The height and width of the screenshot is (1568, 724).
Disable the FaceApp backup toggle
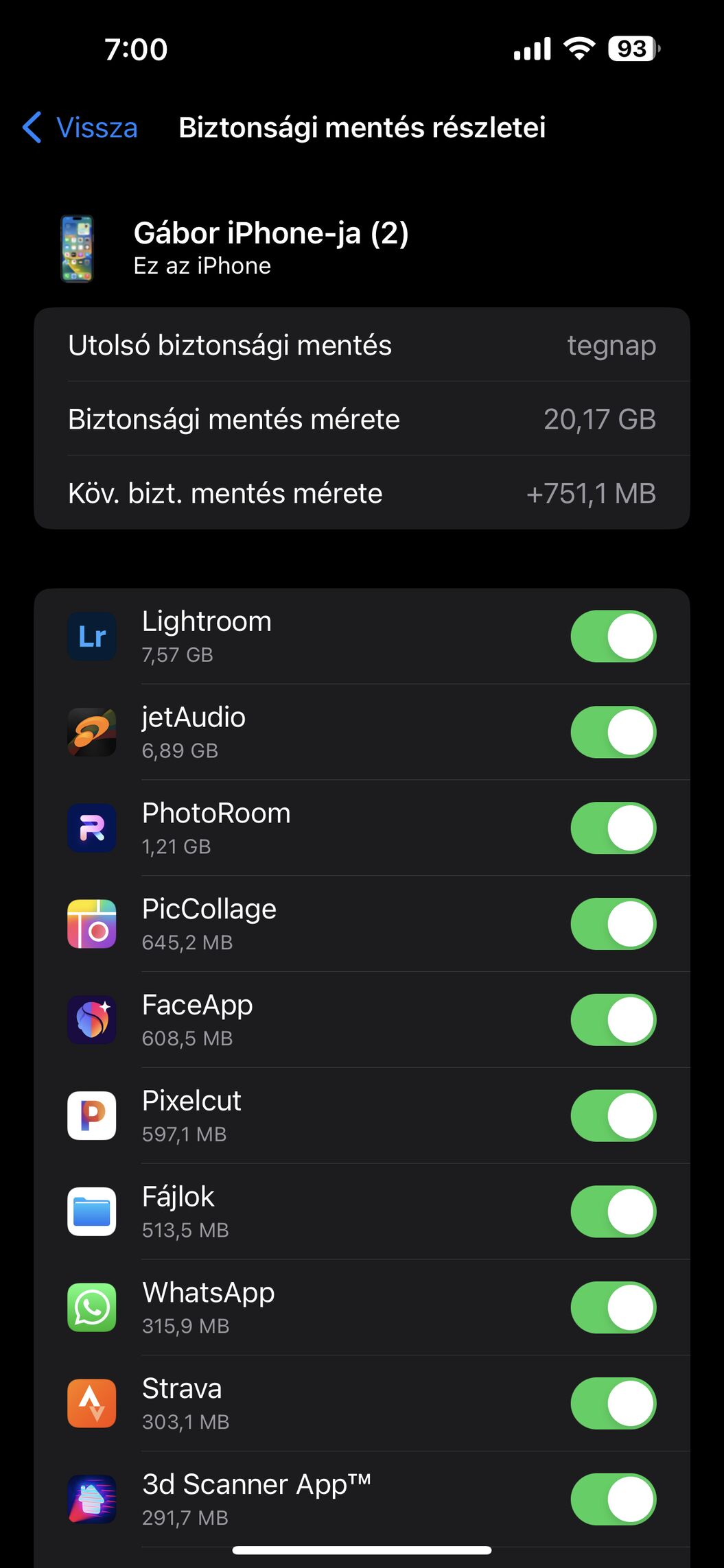click(613, 1020)
